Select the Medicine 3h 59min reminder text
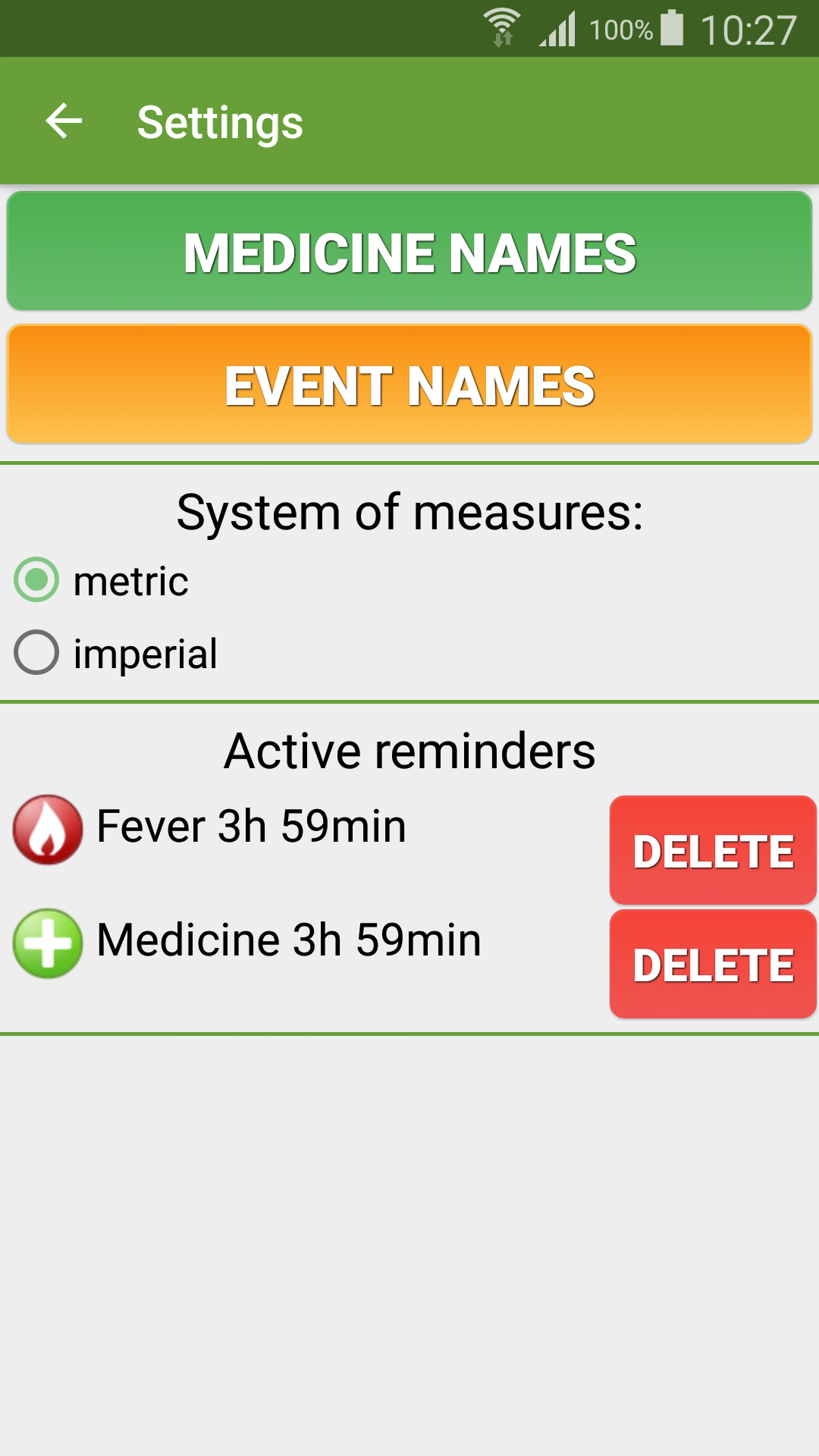The width and height of the screenshot is (819, 1456). coord(288,940)
